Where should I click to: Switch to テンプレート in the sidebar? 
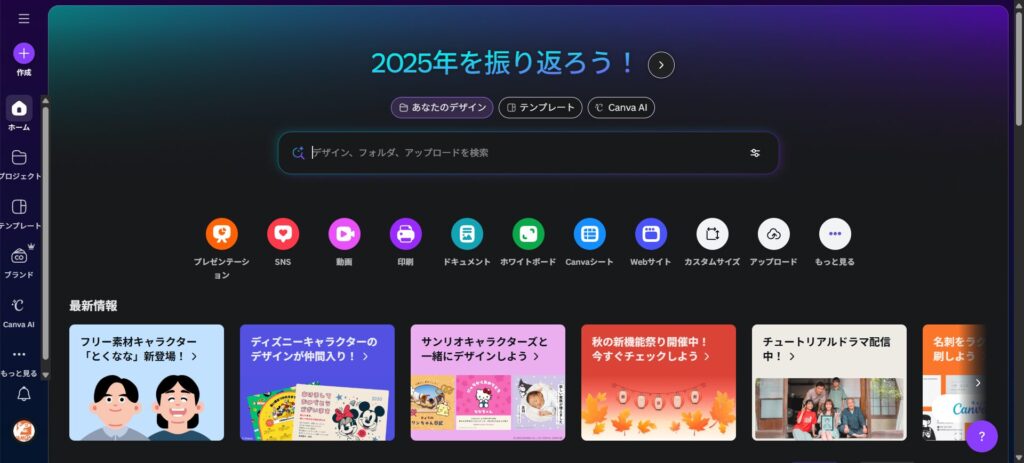click(x=20, y=207)
